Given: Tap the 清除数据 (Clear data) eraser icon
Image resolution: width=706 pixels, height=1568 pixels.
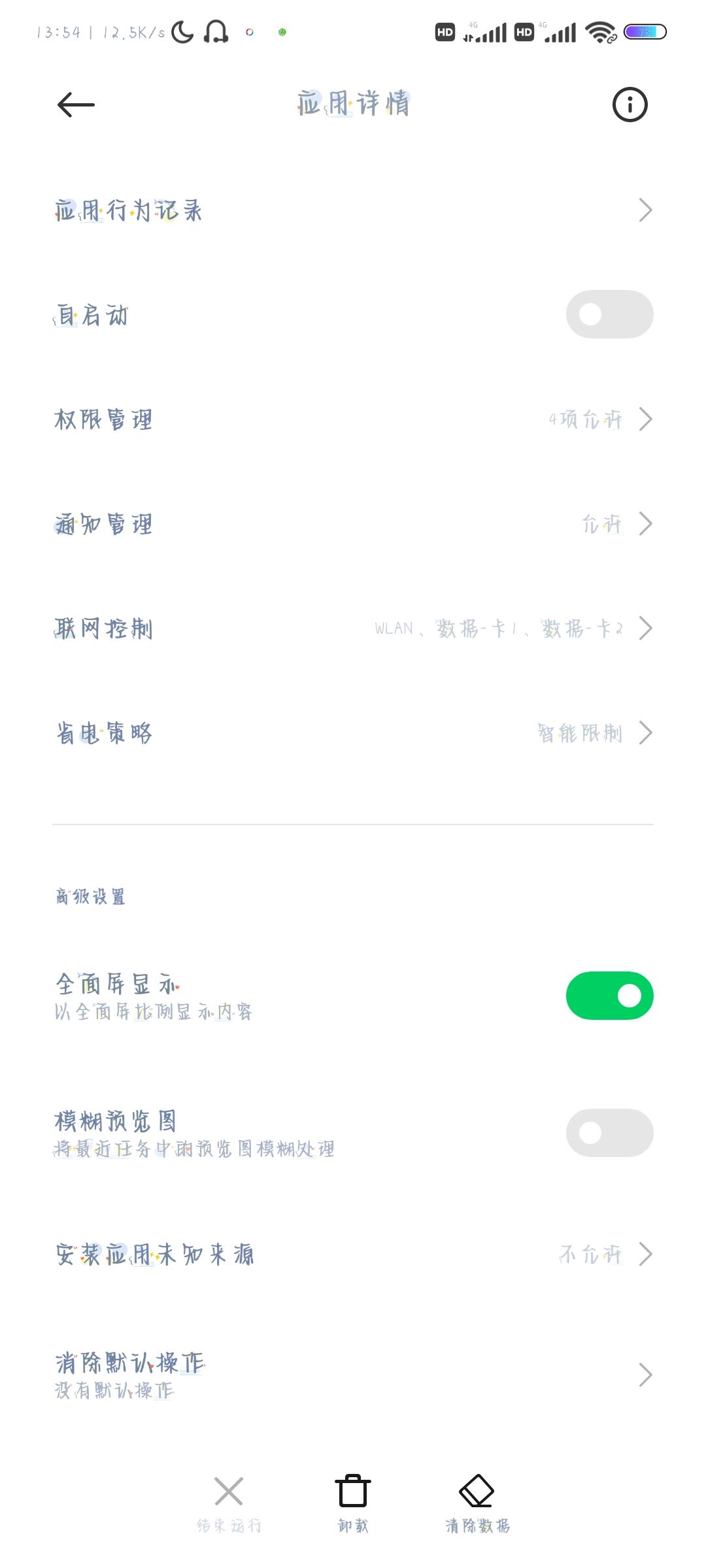Looking at the screenshot, I should click(477, 1493).
